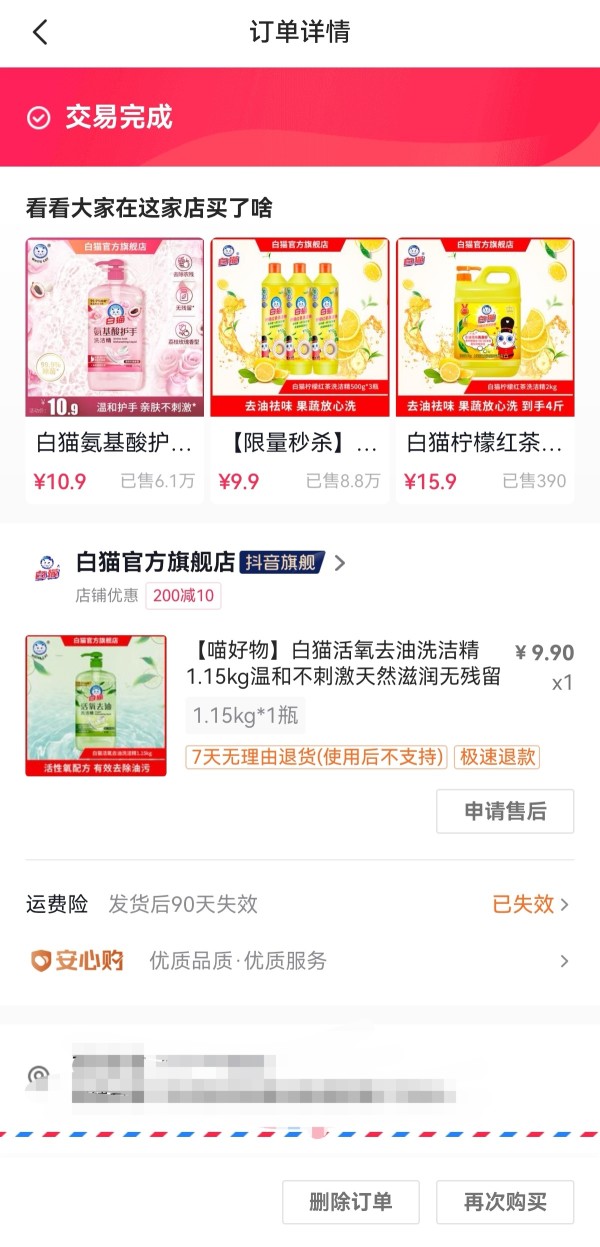The height and width of the screenshot is (1247, 600).
Task: Open 【限量秒杀】 ¥9.9 product card
Action: (300, 368)
